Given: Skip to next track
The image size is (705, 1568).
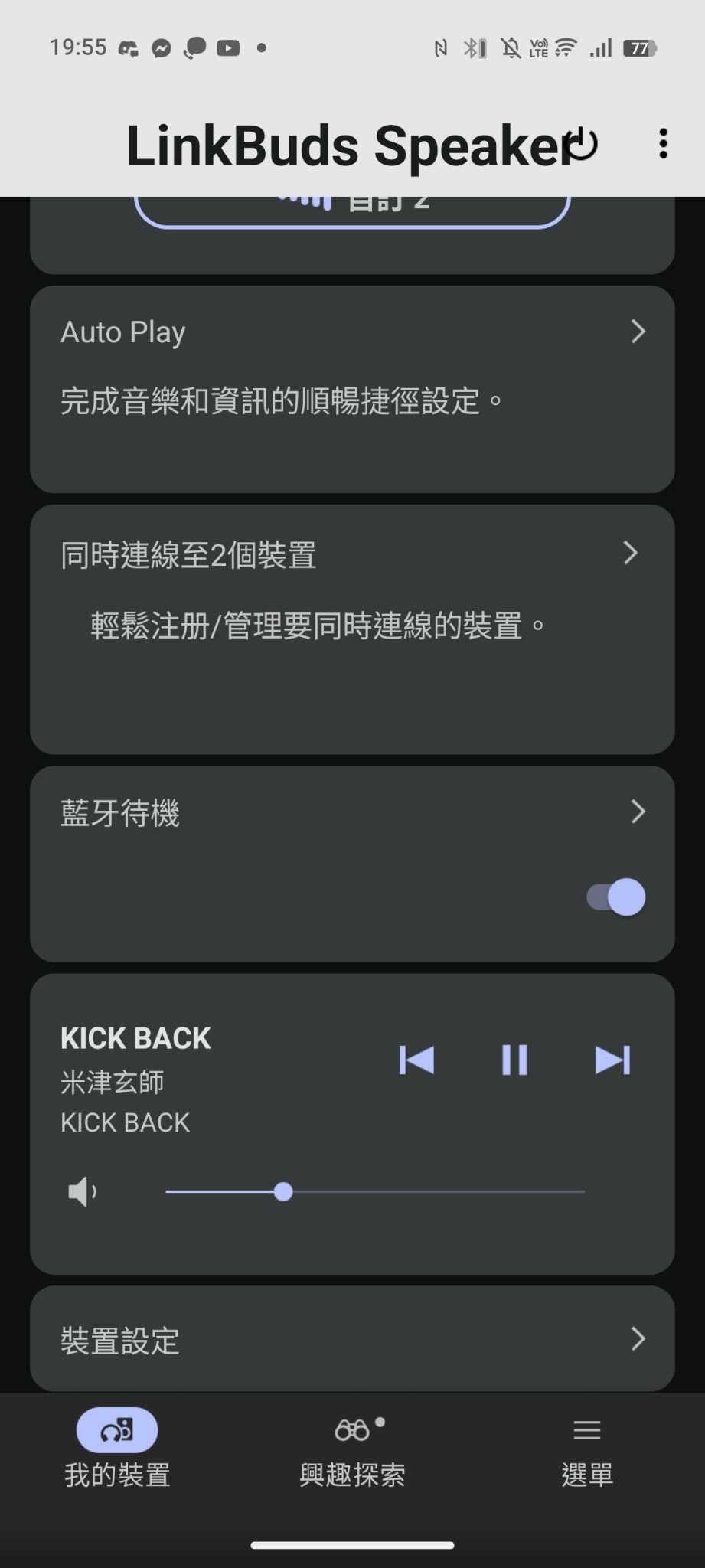Looking at the screenshot, I should point(612,1060).
